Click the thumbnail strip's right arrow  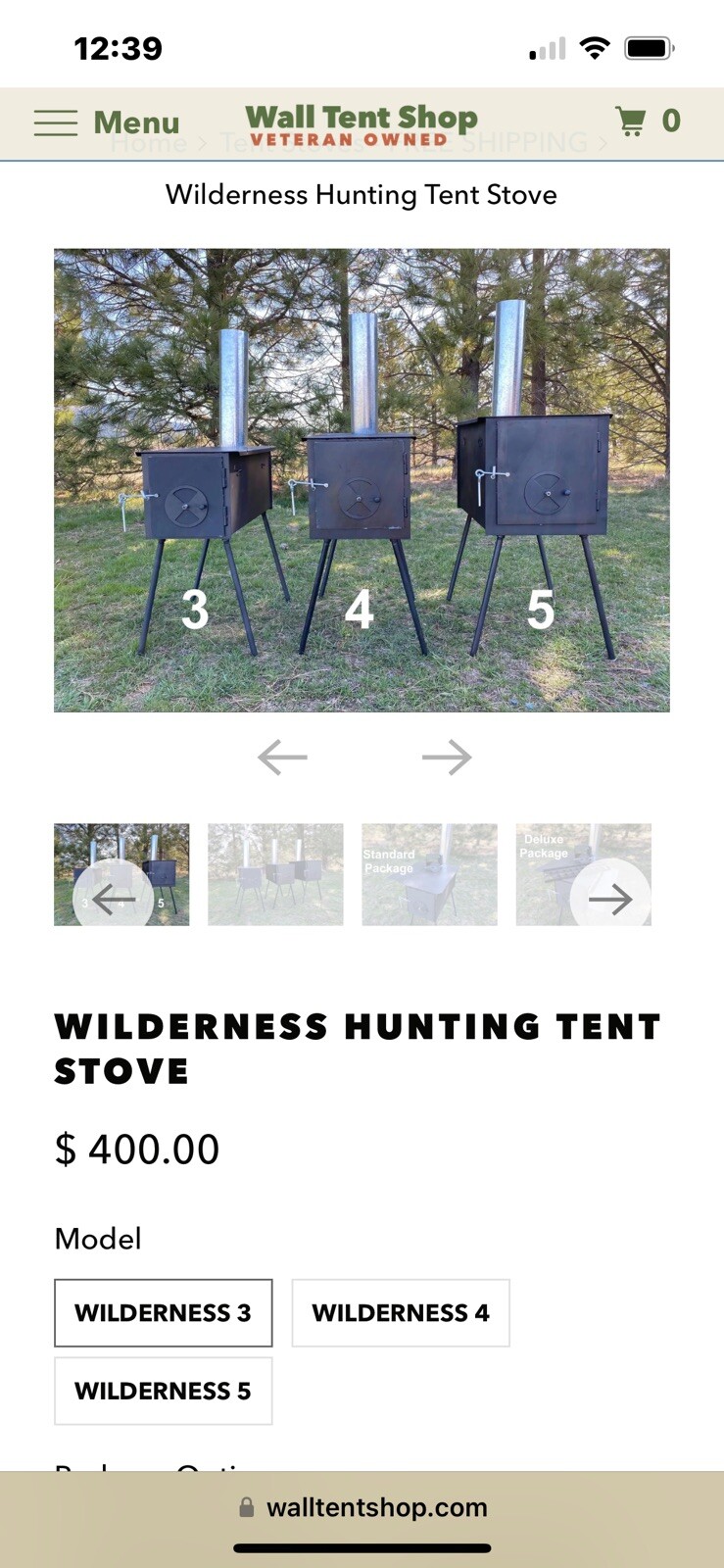pos(612,899)
